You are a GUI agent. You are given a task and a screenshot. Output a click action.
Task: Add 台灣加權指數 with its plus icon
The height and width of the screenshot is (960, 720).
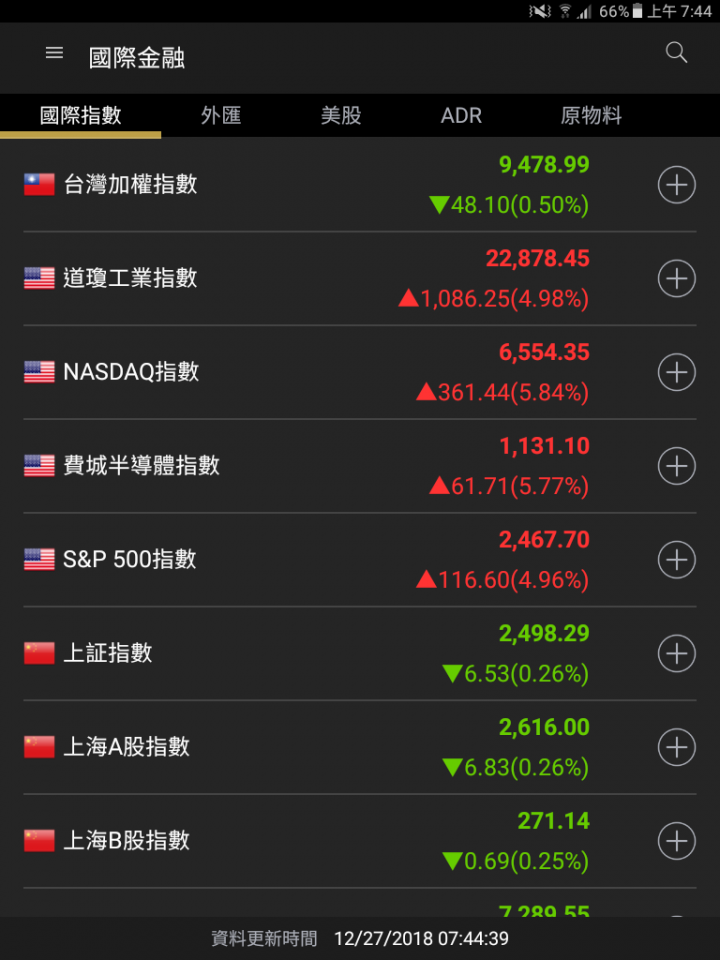[677, 185]
